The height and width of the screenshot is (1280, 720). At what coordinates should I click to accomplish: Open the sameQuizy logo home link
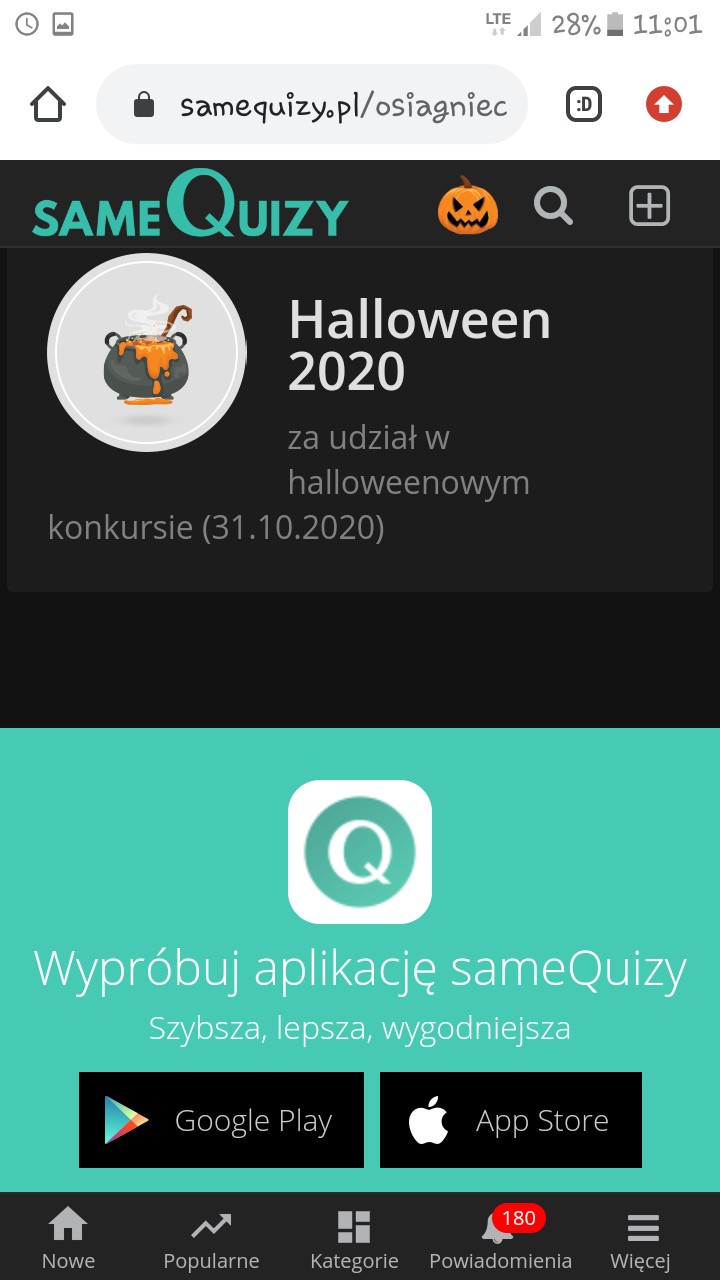click(190, 206)
